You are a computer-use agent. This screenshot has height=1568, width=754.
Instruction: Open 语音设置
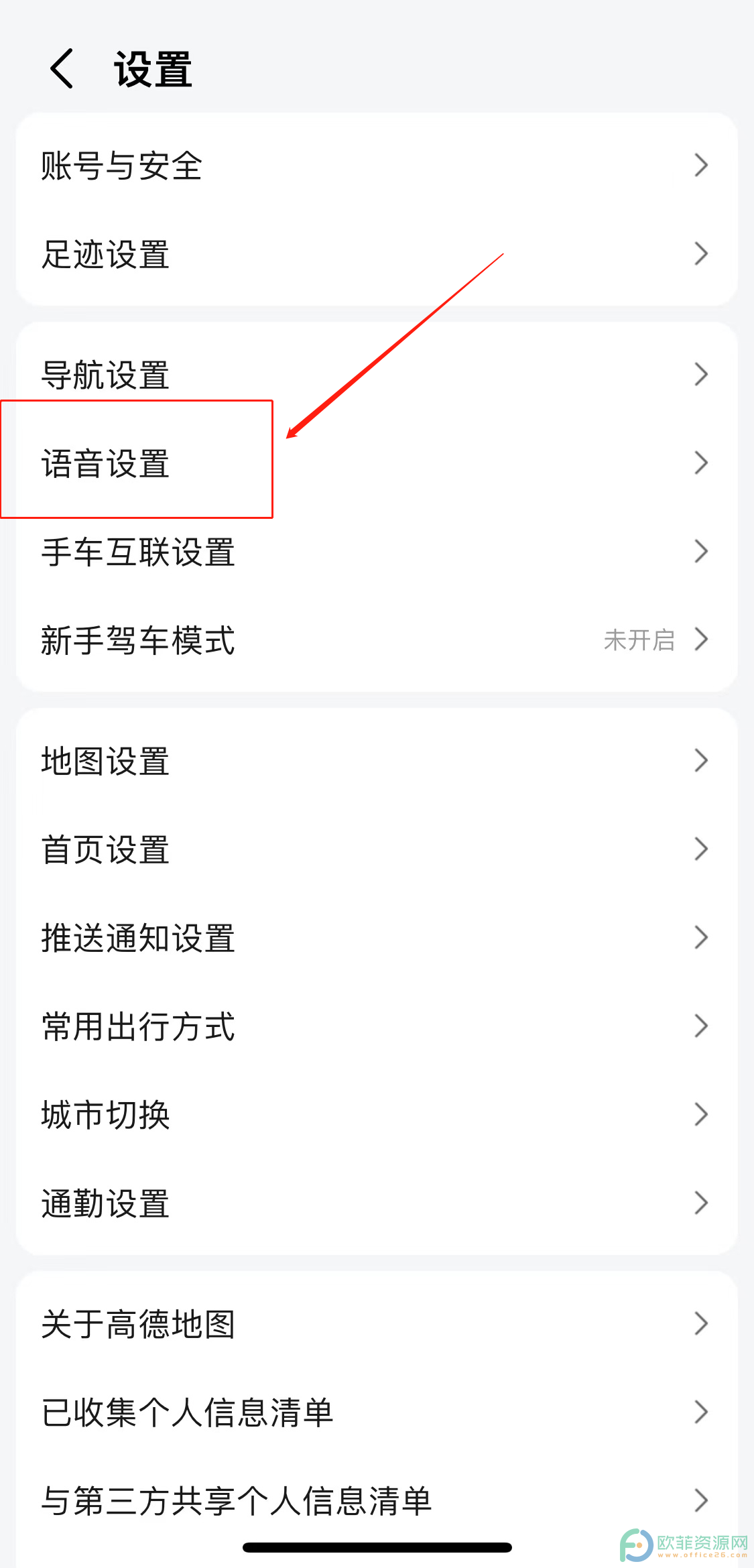pyautogui.click(x=375, y=463)
